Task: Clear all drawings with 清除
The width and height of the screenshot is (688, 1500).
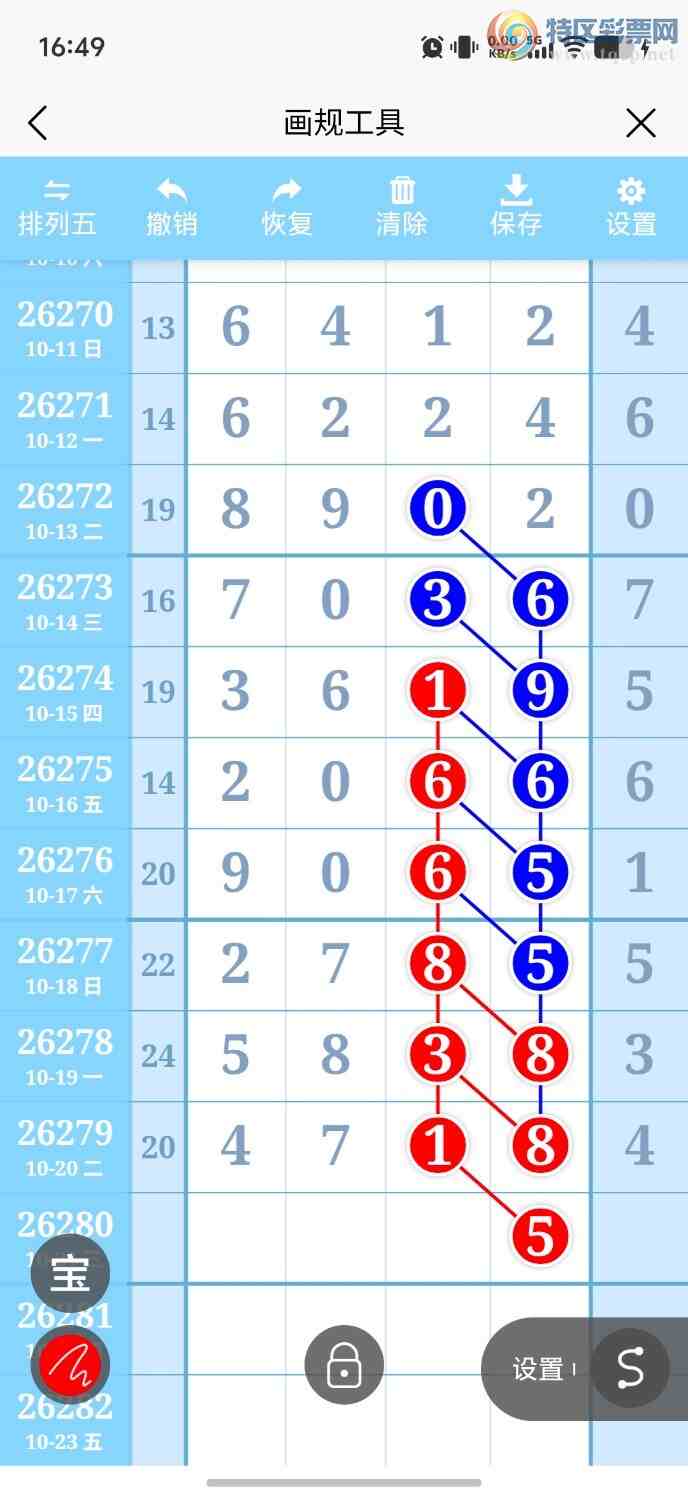Action: coord(402,208)
